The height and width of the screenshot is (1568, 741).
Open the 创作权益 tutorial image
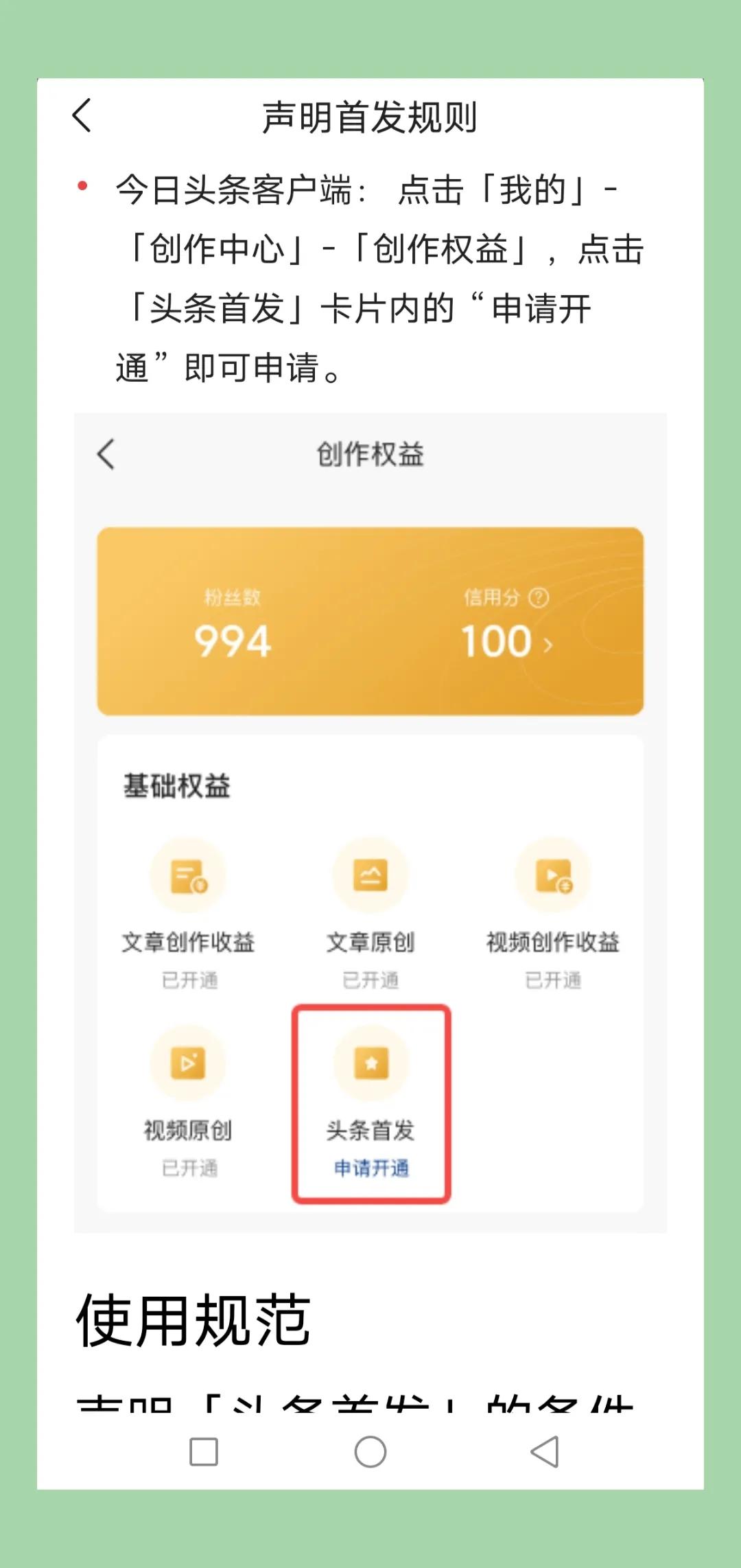[370, 822]
